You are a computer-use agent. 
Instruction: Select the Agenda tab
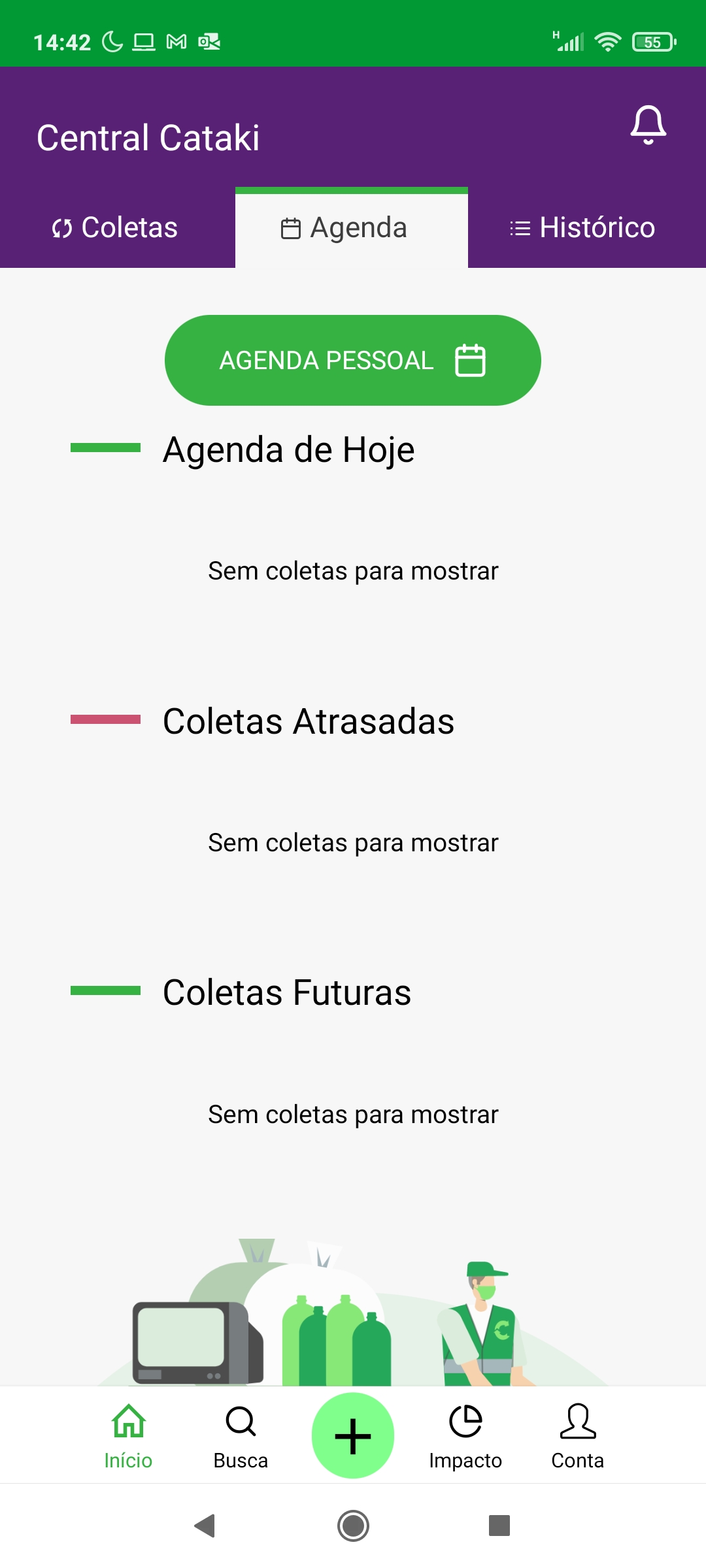352,228
